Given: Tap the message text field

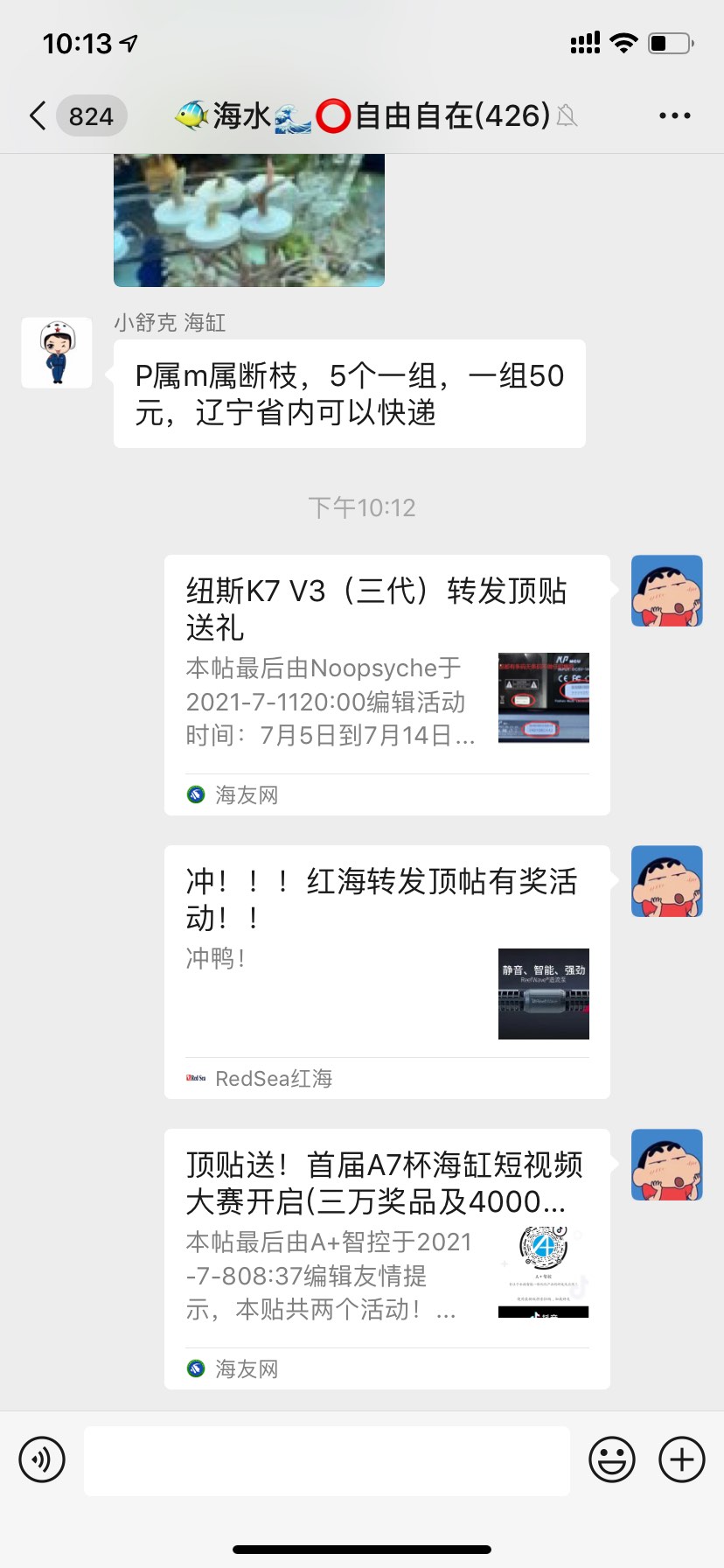Looking at the screenshot, I should pyautogui.click(x=326, y=1459).
